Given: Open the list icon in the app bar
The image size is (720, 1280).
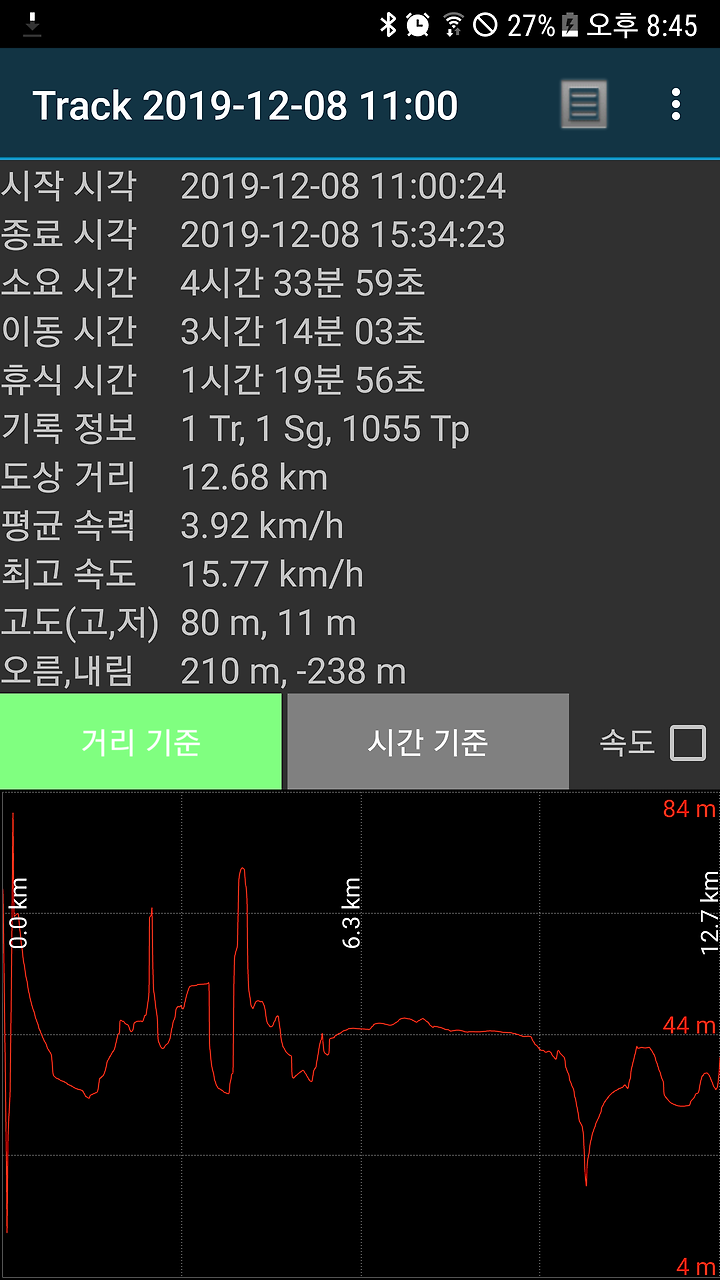Looking at the screenshot, I should [583, 105].
